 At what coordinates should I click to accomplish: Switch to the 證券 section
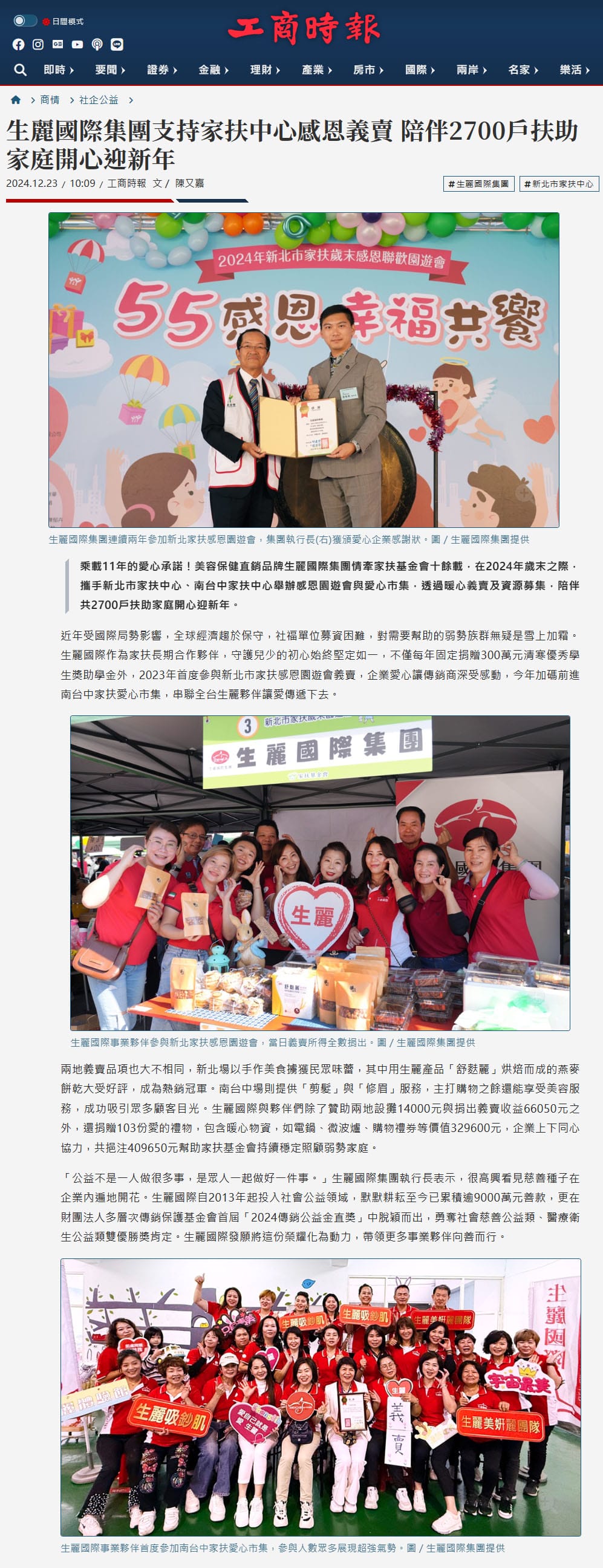tap(162, 70)
